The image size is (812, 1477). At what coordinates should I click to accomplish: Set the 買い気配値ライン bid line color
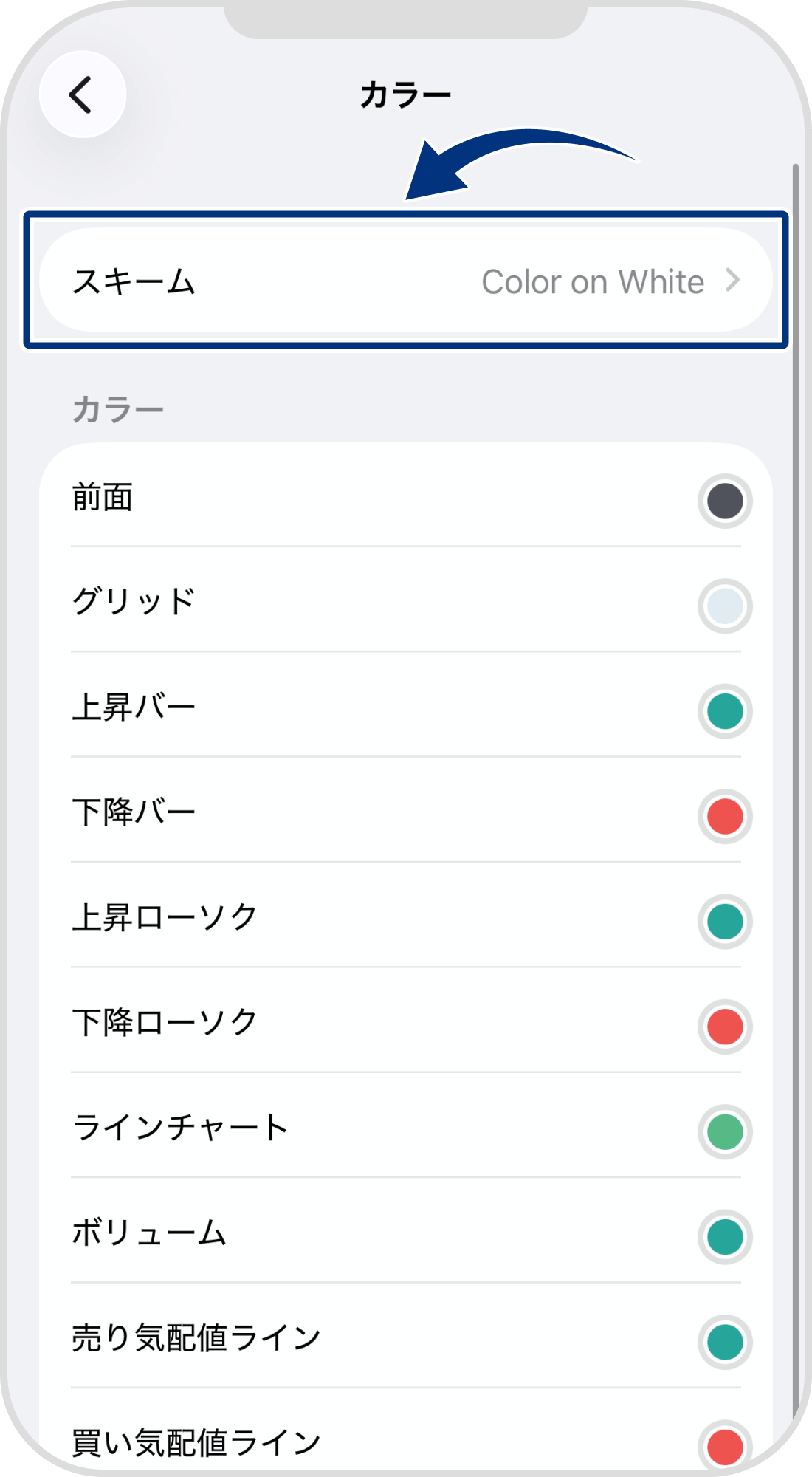click(724, 1436)
